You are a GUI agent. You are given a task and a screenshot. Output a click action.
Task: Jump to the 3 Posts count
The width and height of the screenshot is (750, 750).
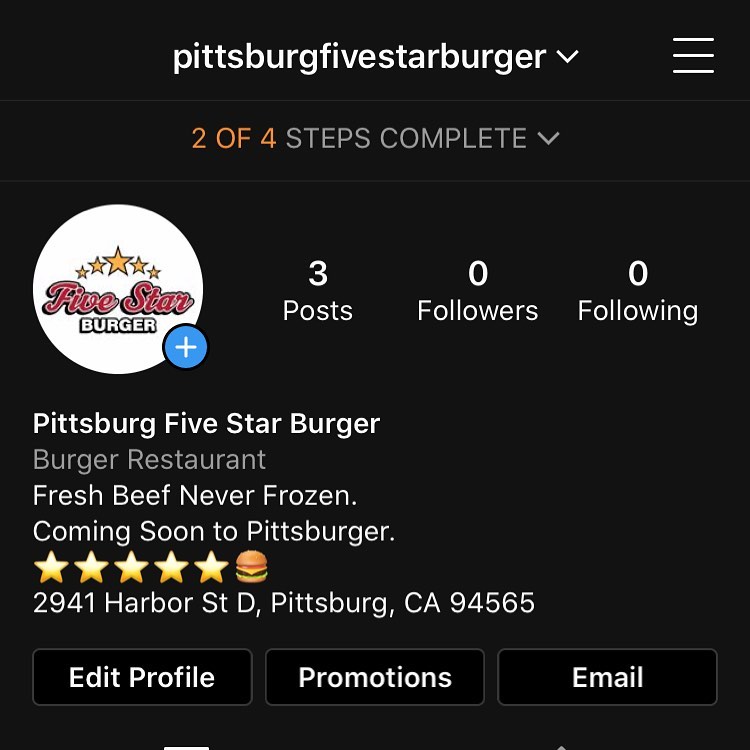(x=317, y=291)
